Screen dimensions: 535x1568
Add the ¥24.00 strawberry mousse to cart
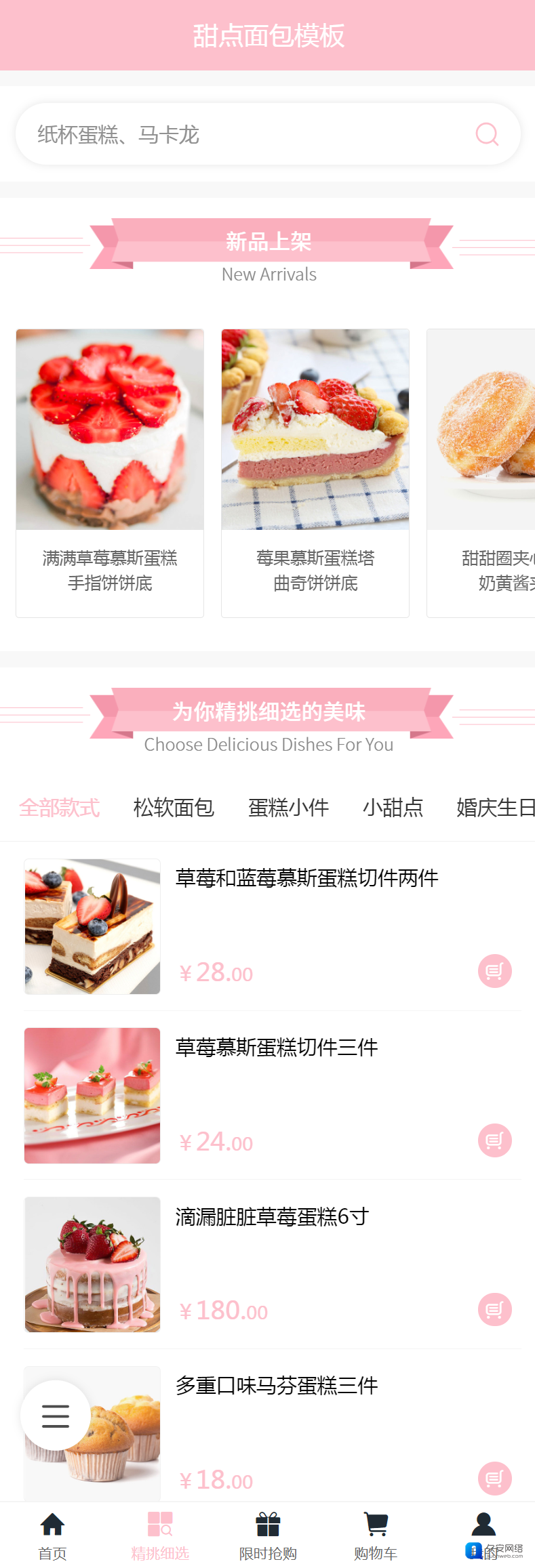[x=494, y=1140]
